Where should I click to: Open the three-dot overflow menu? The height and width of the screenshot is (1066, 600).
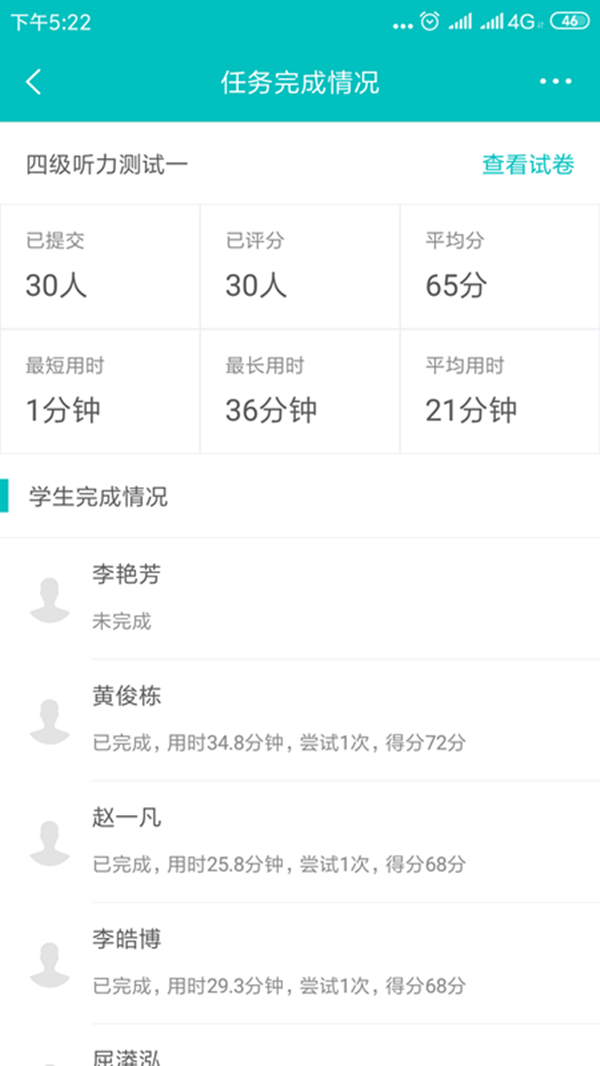pyautogui.click(x=555, y=82)
